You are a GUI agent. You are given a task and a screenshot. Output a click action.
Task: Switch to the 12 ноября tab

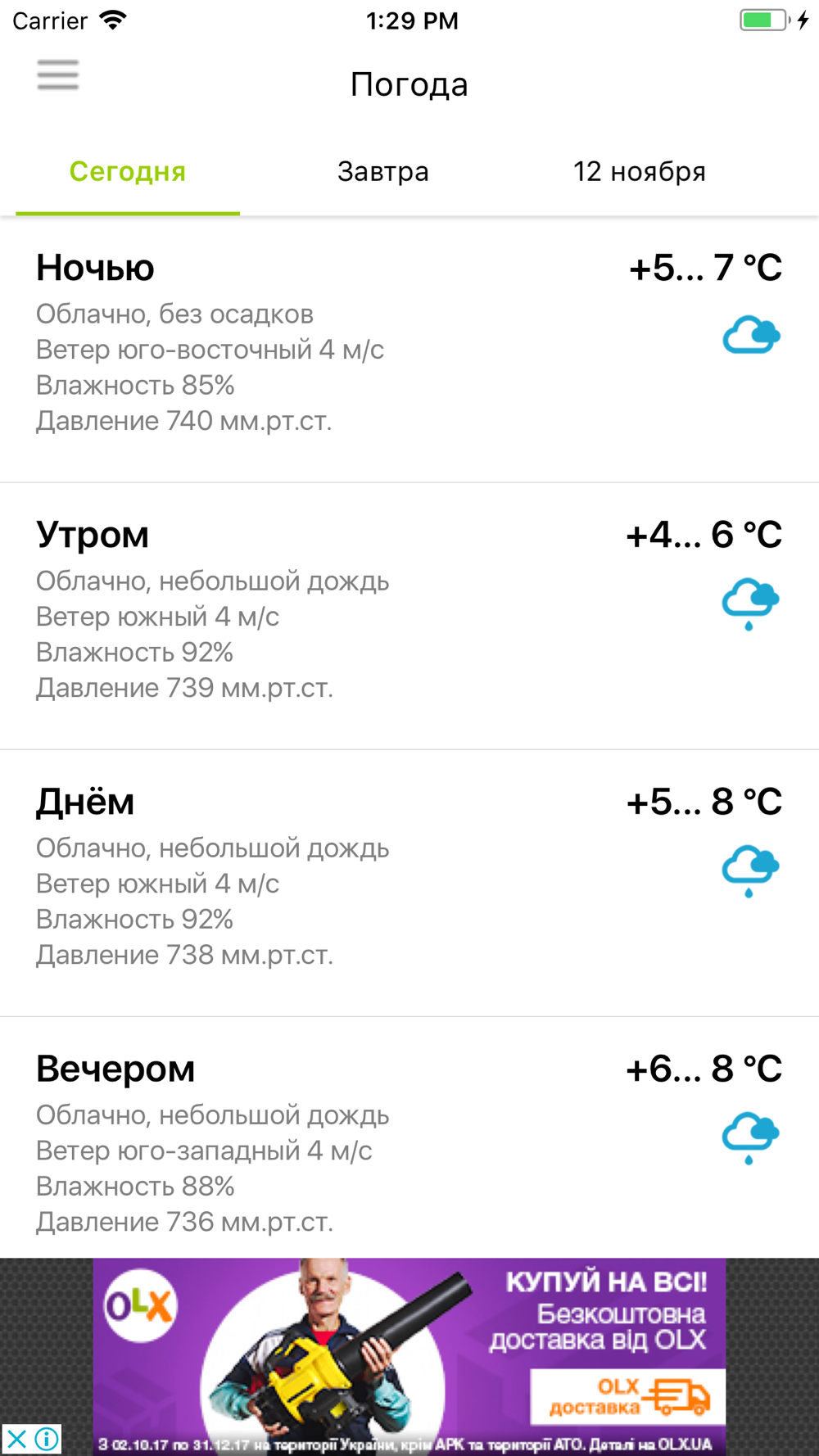pos(640,171)
